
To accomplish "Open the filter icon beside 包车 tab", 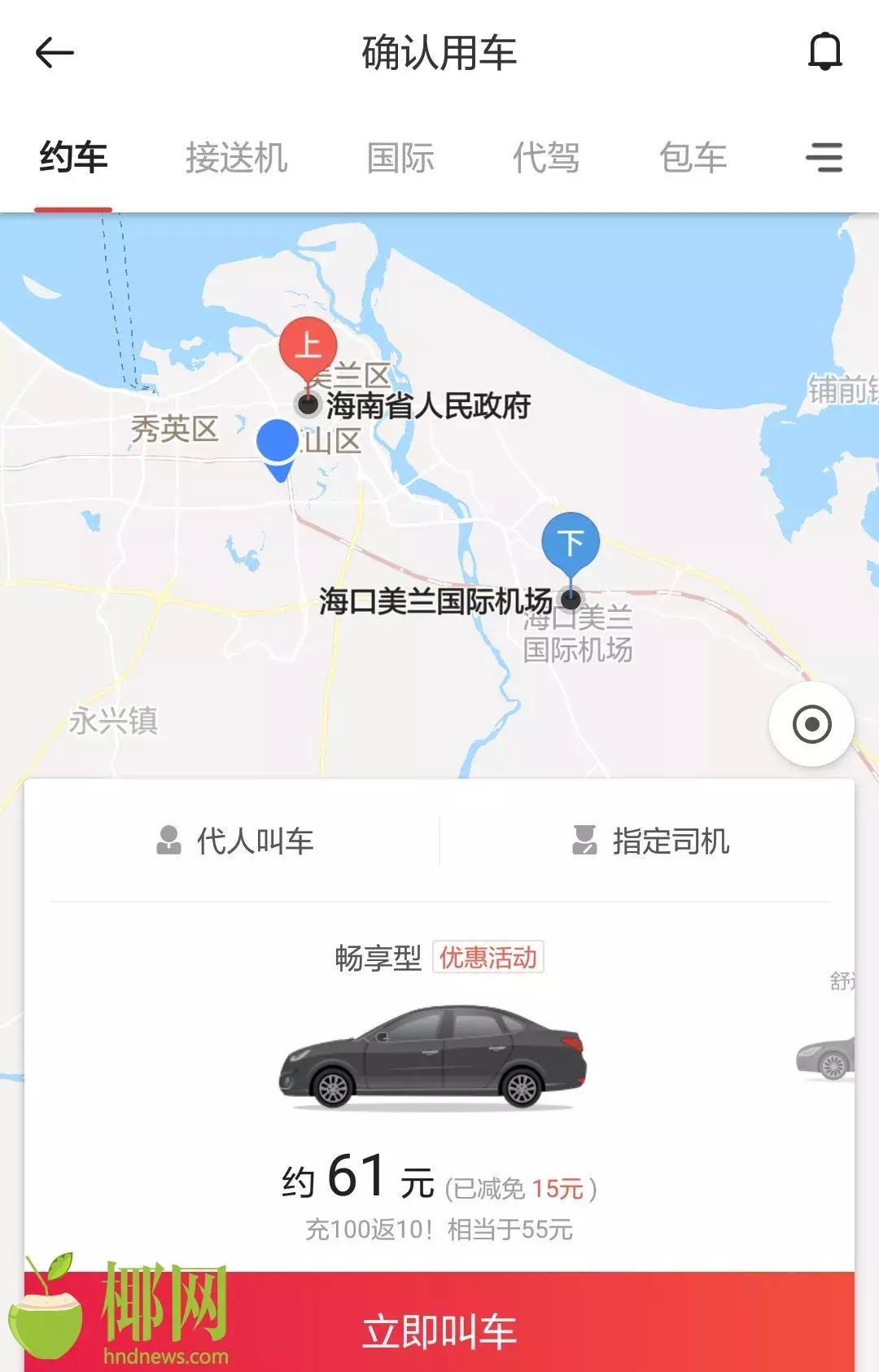I will (825, 159).
